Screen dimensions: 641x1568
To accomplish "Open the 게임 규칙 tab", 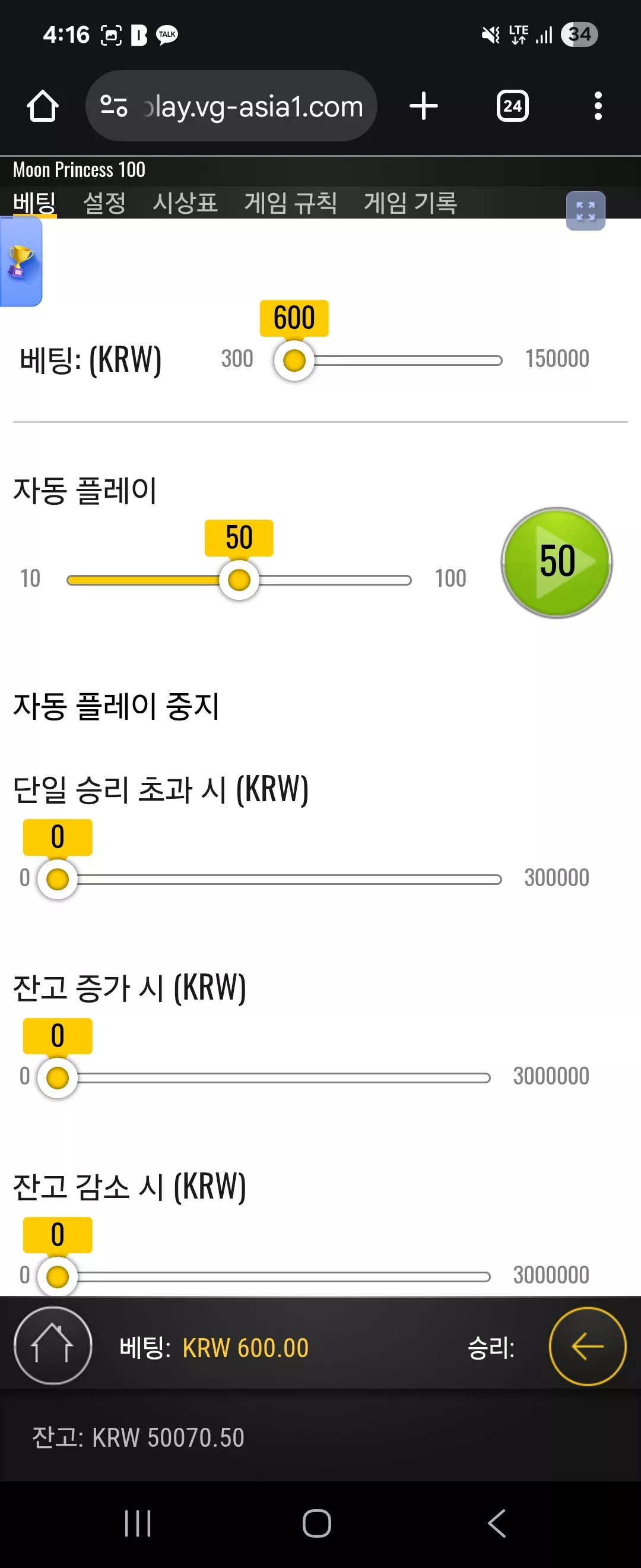I will [290, 203].
